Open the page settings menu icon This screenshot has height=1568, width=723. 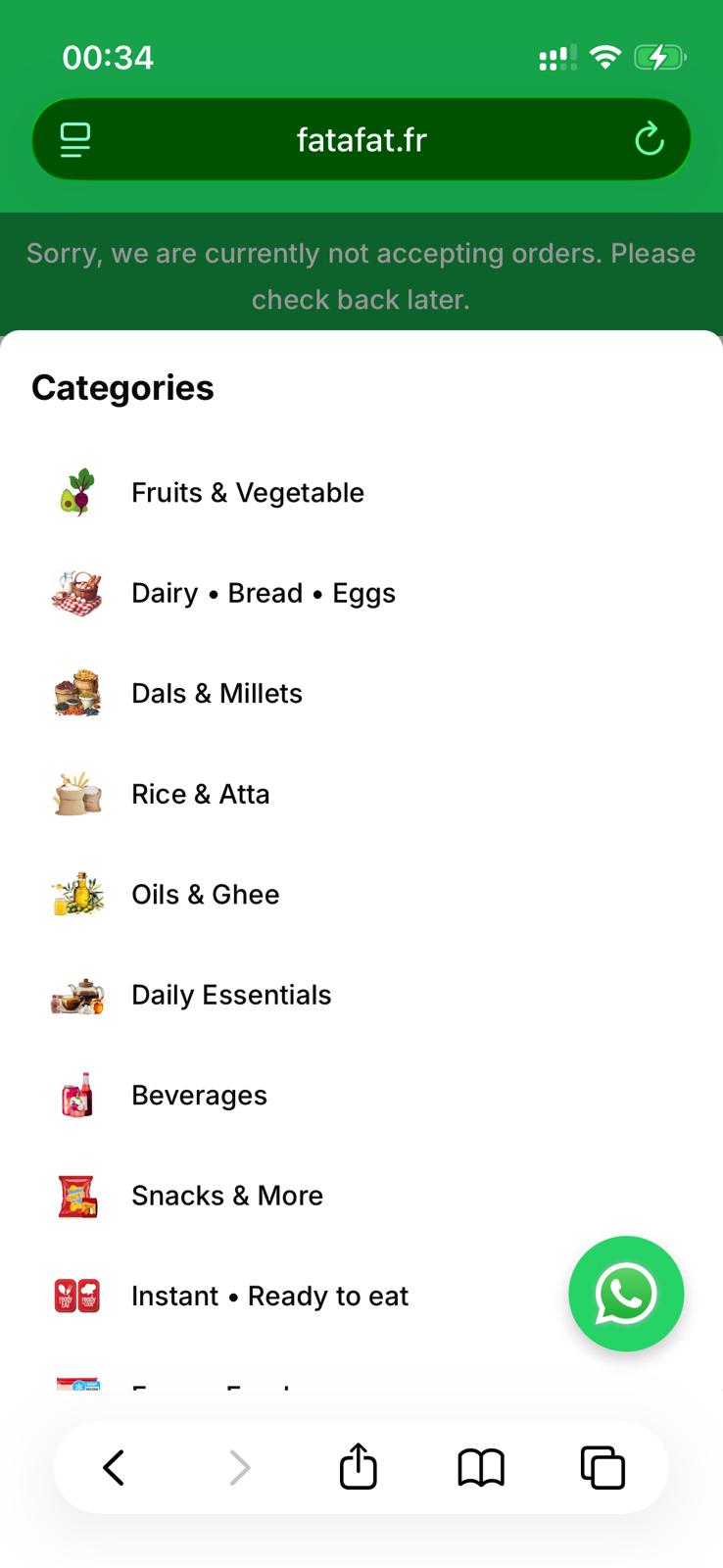tap(75, 140)
